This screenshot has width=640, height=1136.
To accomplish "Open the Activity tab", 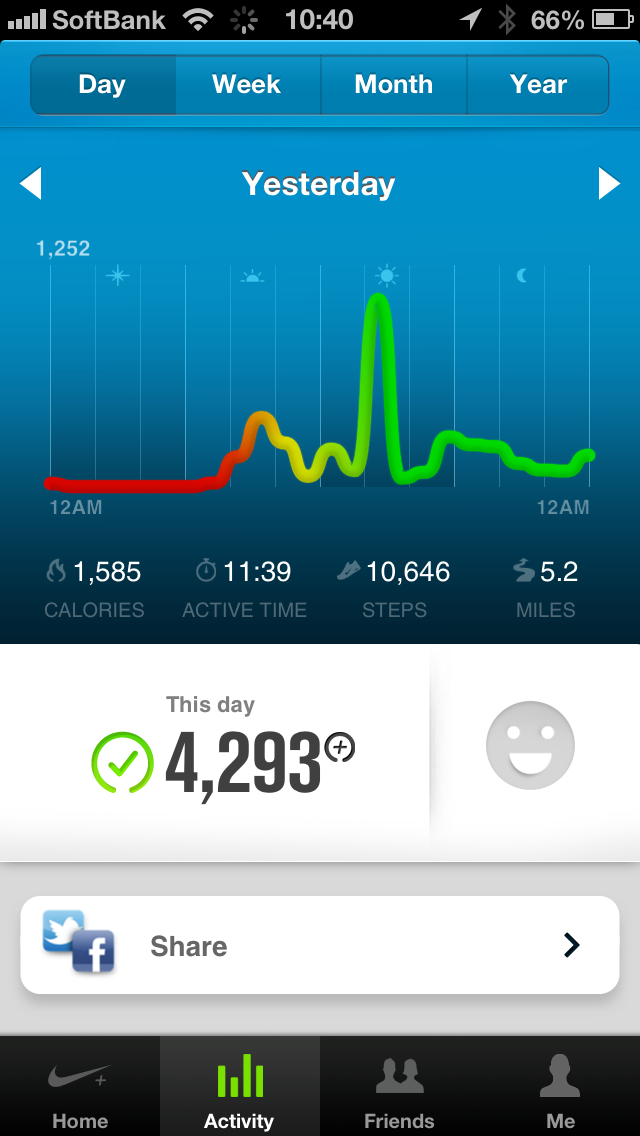I will (239, 1088).
